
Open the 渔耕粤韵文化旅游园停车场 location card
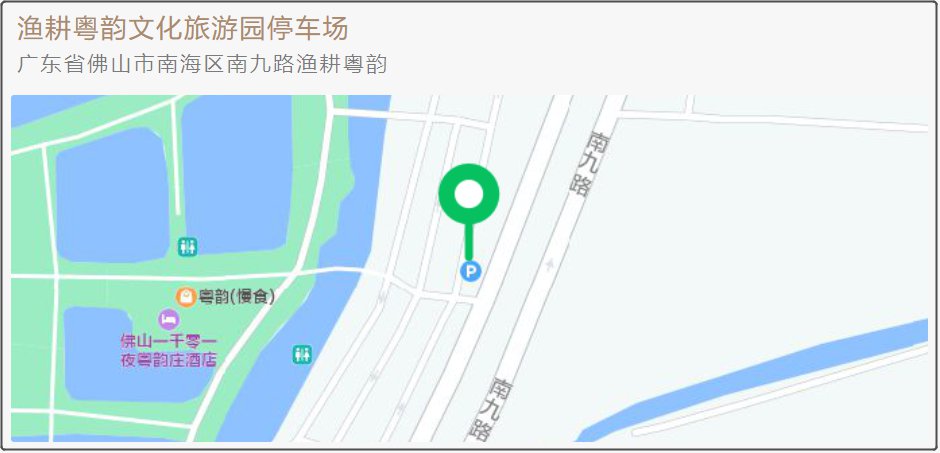coord(183,28)
